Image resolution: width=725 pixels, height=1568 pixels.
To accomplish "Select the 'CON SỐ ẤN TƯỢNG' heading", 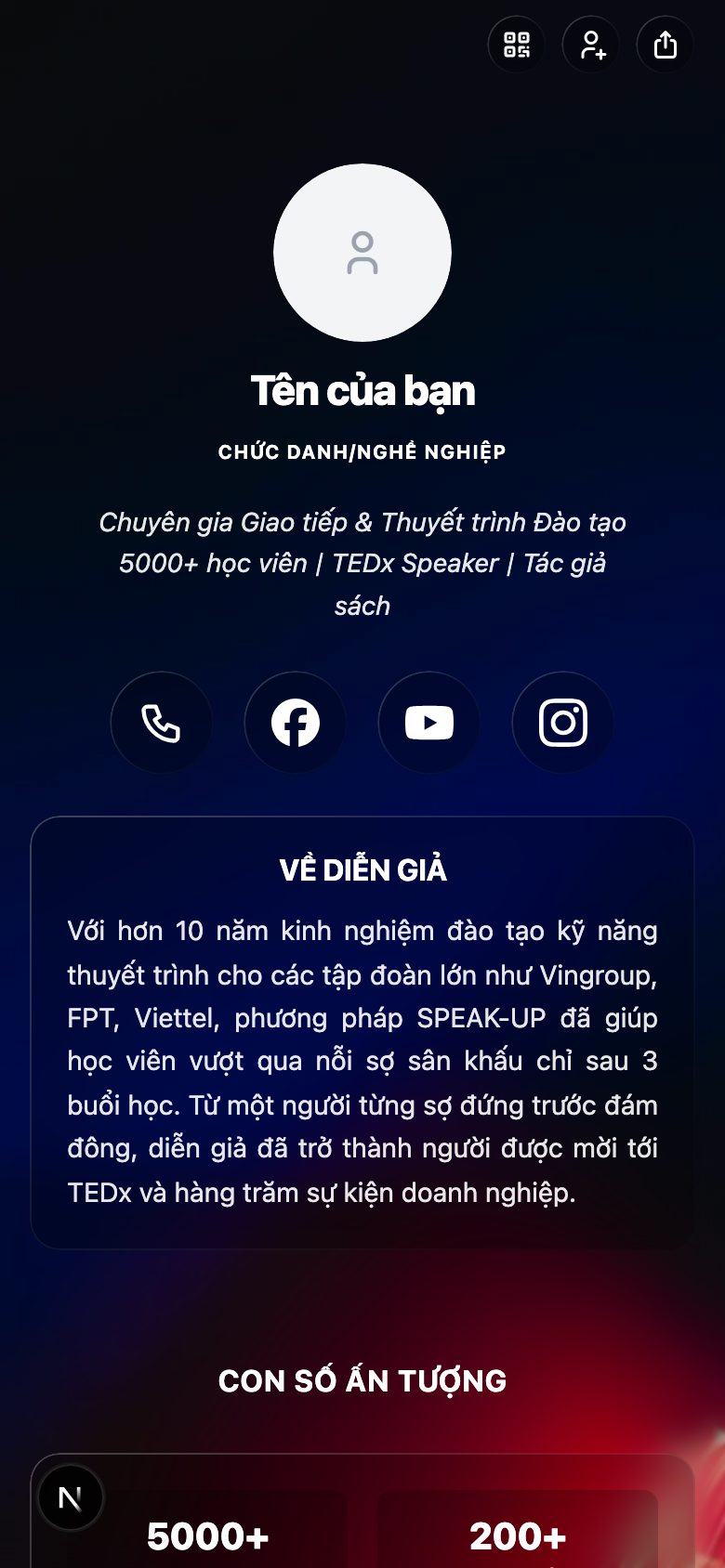I will (362, 1380).
